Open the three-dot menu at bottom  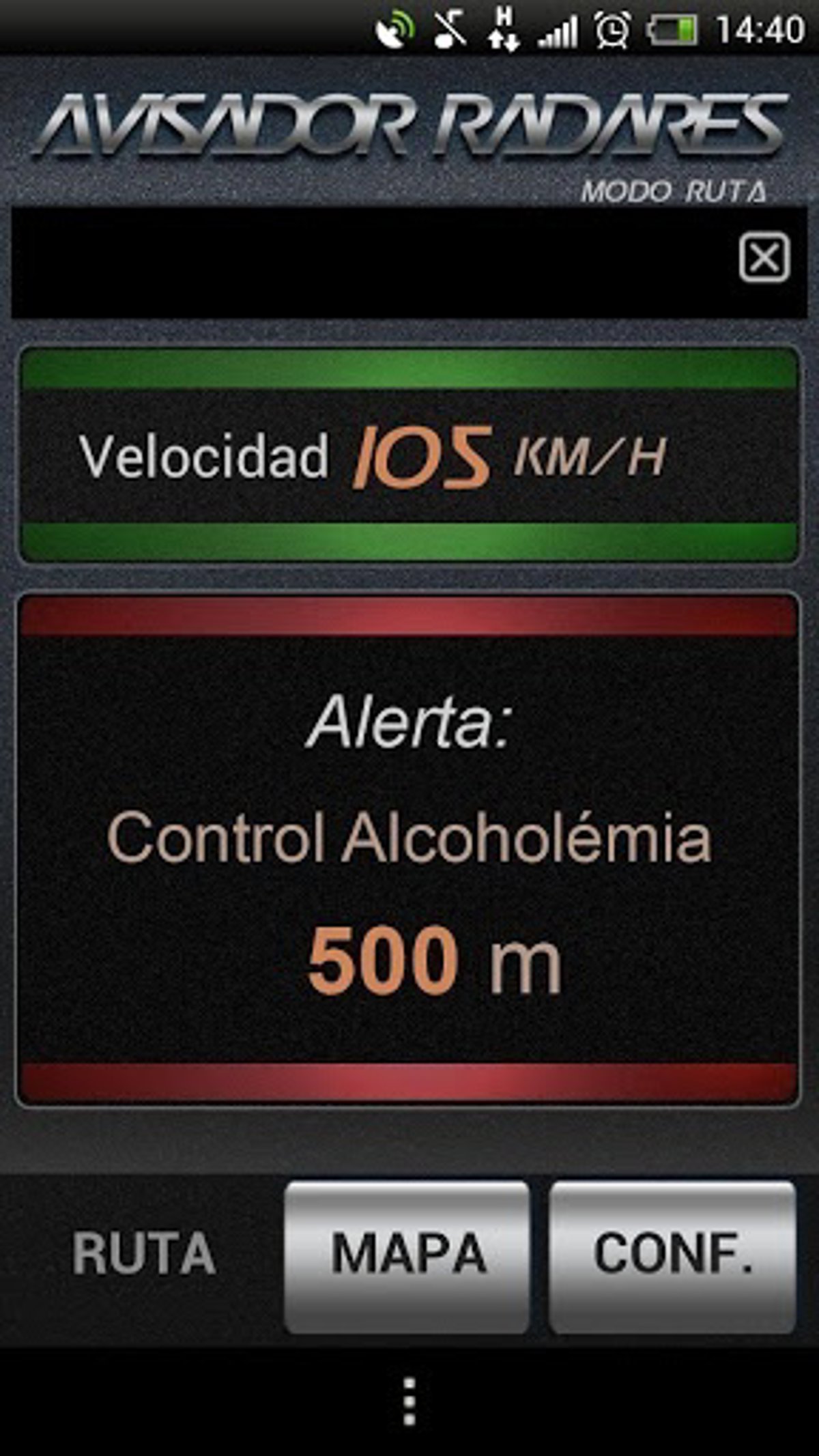tap(409, 1401)
